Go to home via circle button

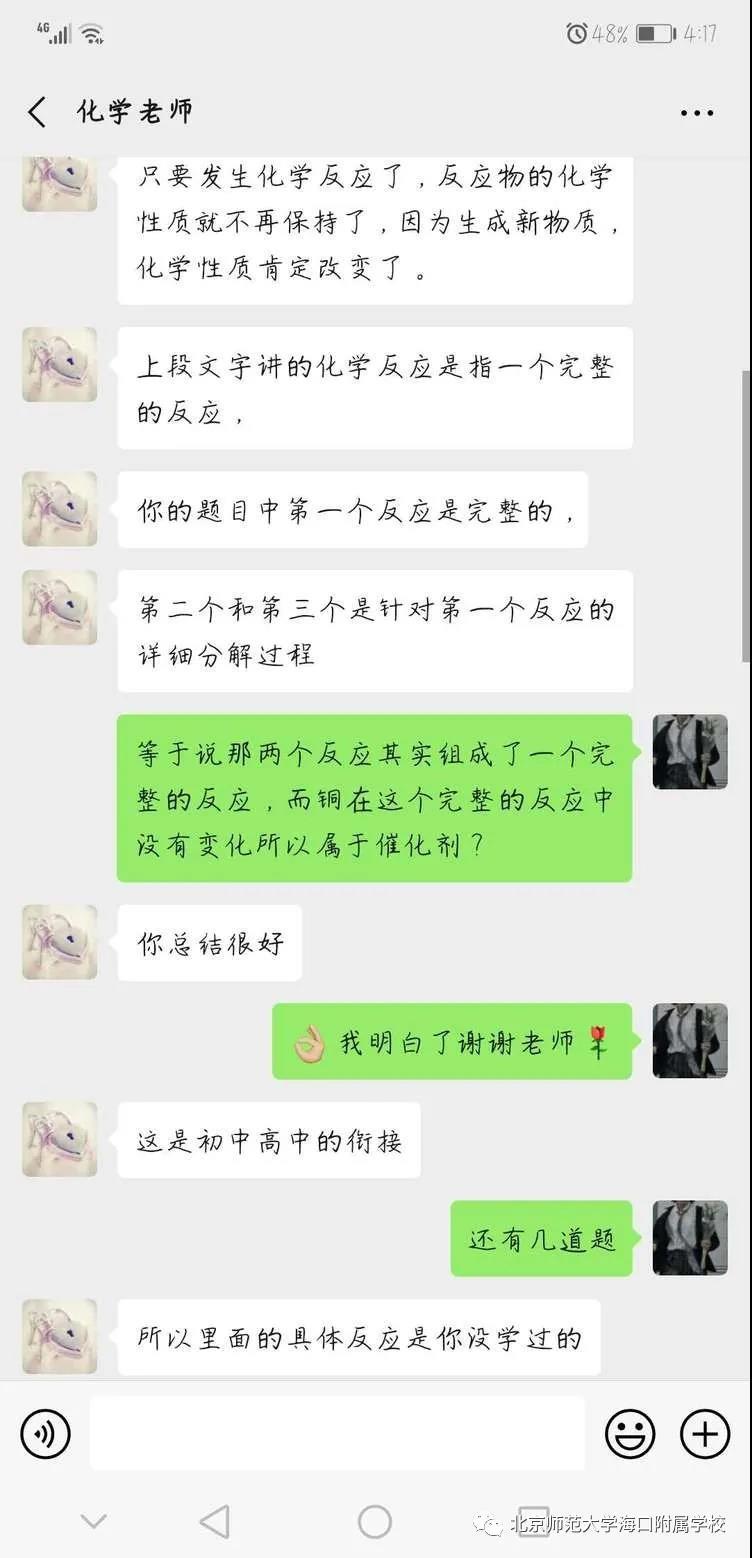pyautogui.click(x=375, y=1521)
